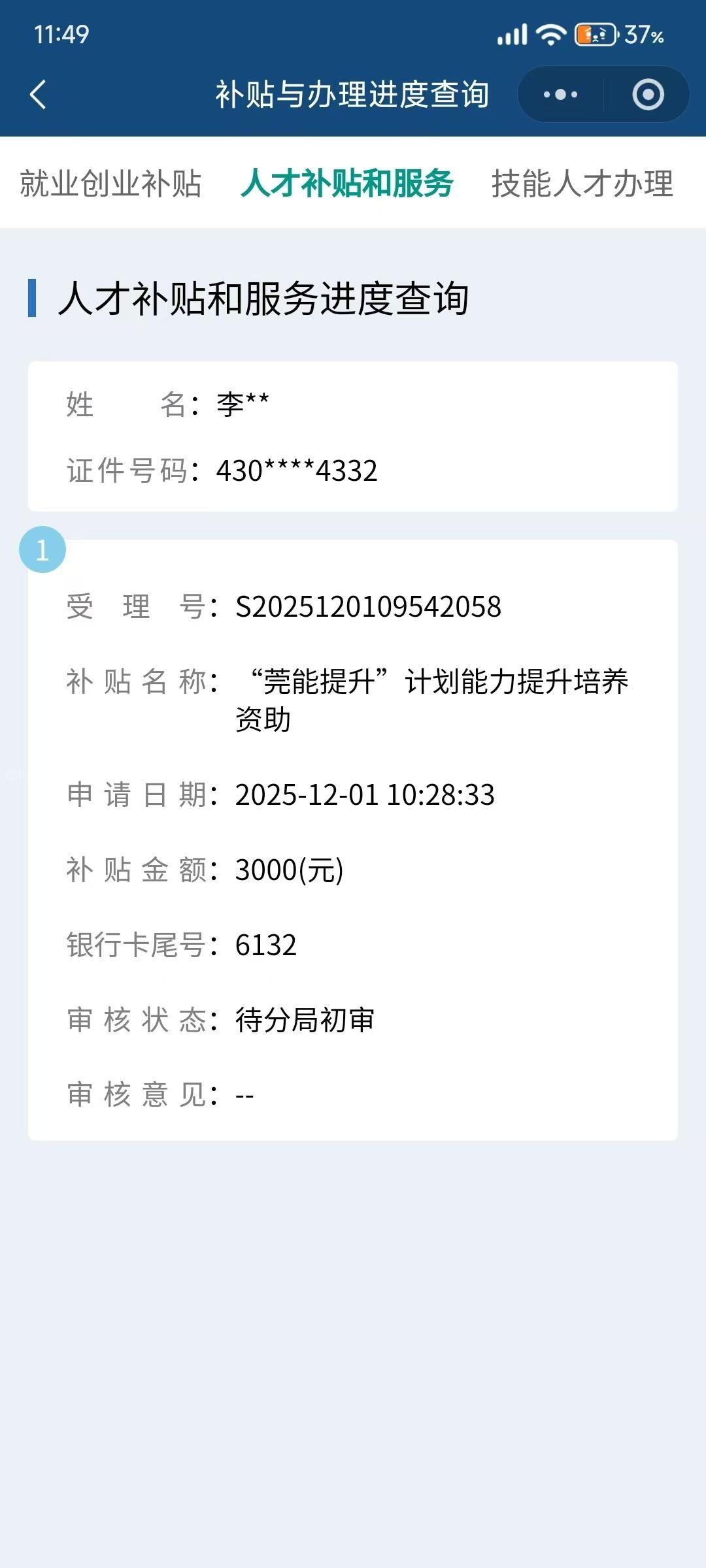706x1568 pixels.
Task: Select the 人才补贴和服务 tab
Action: [347, 184]
